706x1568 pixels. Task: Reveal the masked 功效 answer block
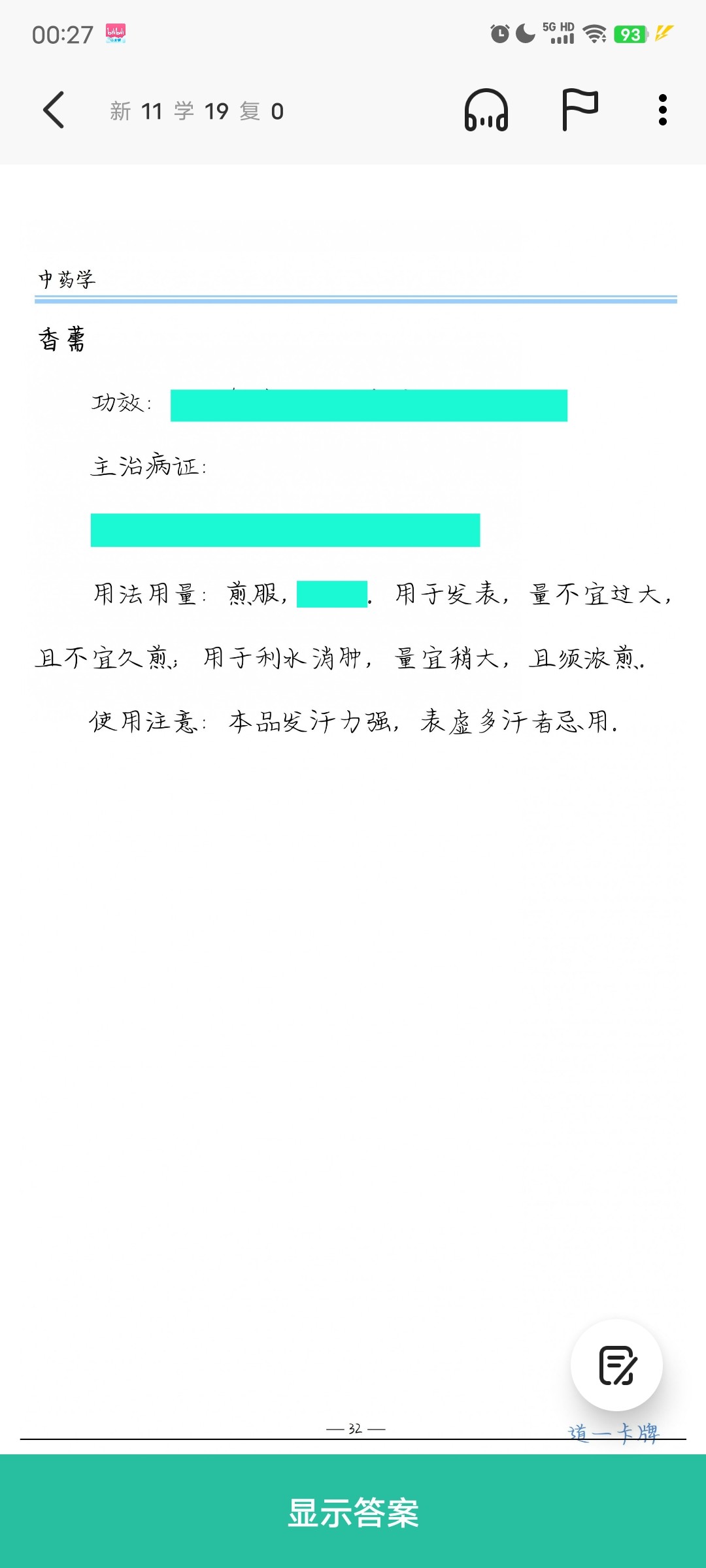pos(369,405)
